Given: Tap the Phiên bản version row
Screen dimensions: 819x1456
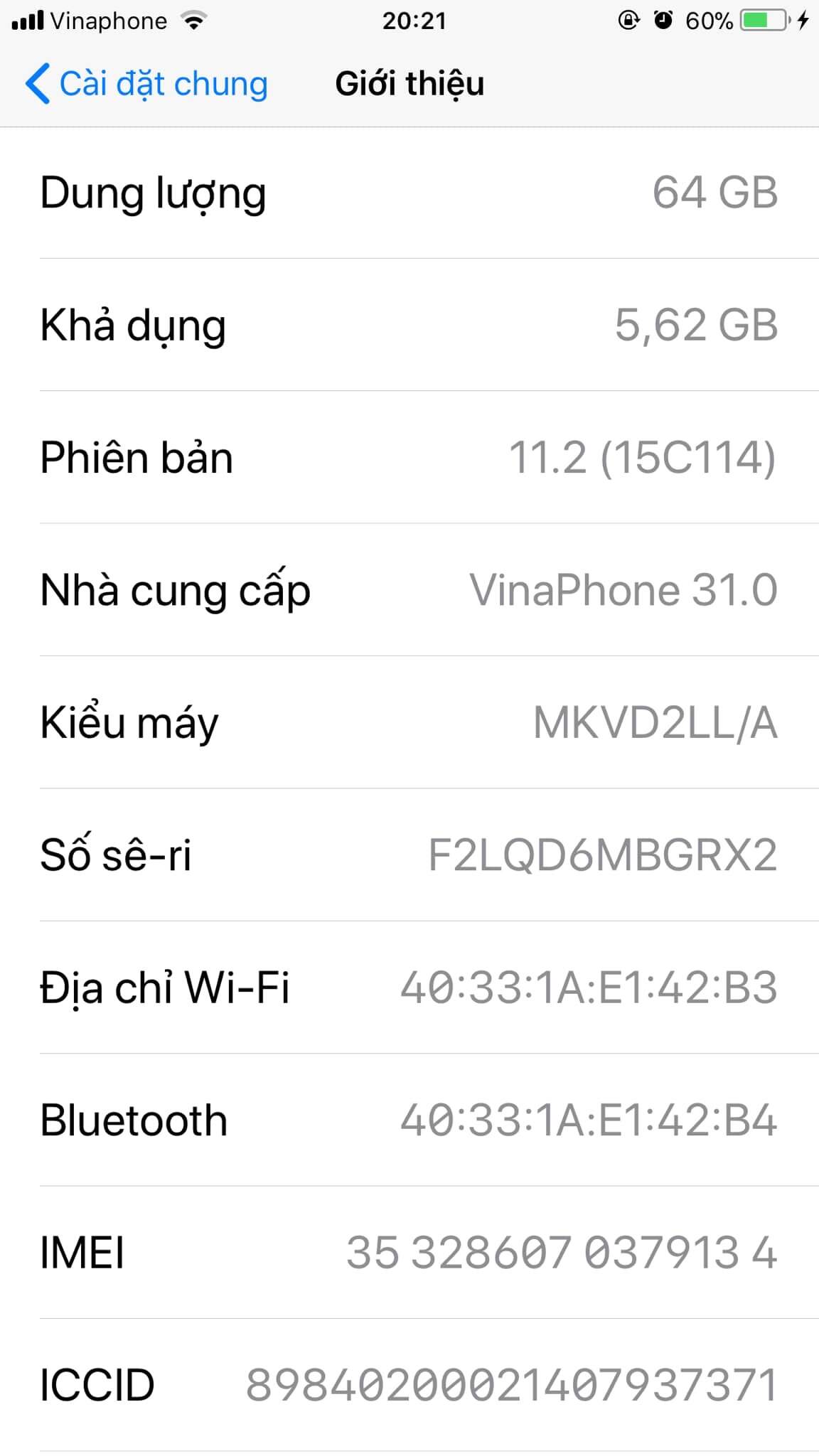Looking at the screenshot, I should pos(409,458).
